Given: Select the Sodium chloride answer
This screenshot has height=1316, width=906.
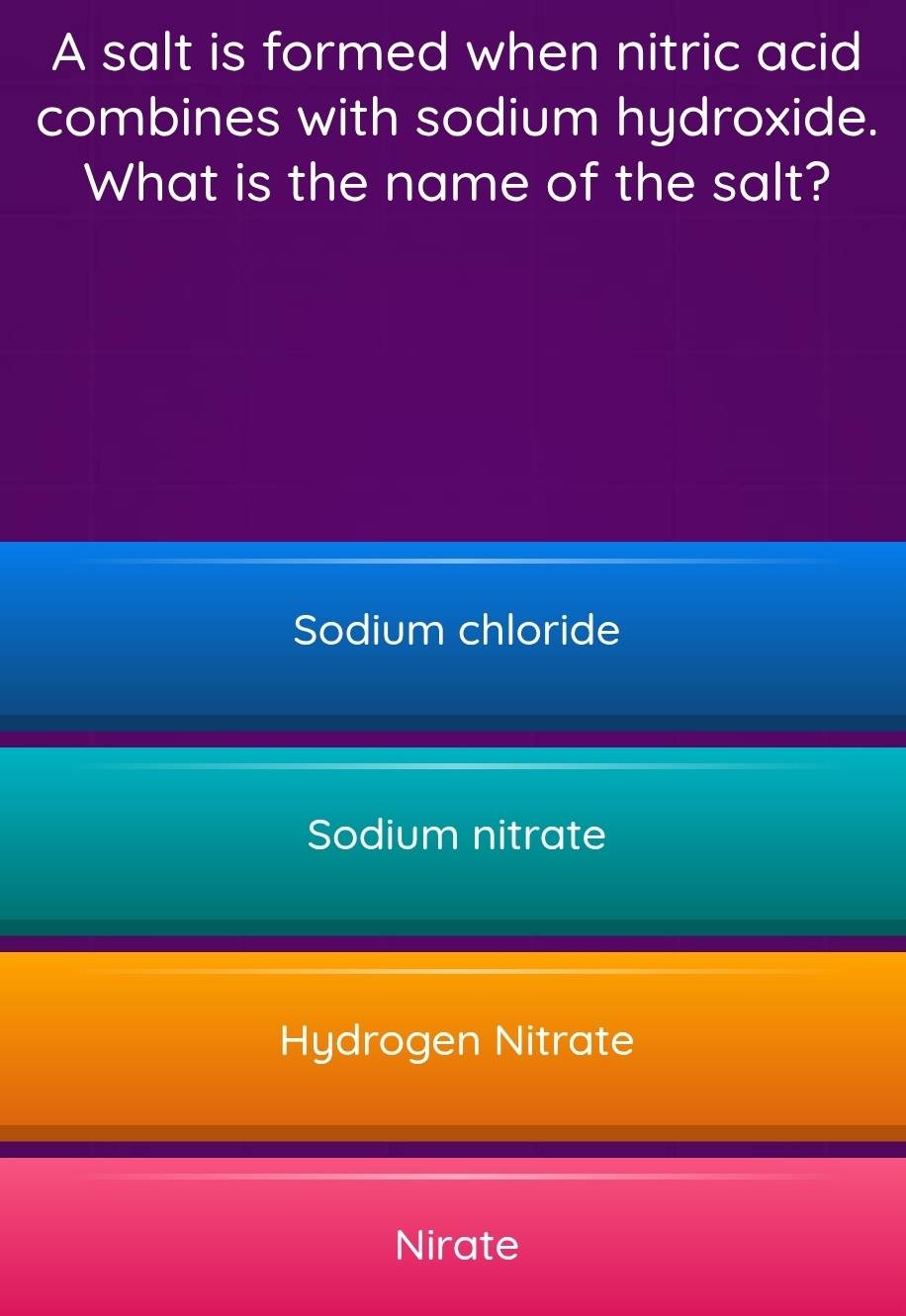Looking at the screenshot, I should (455, 631).
